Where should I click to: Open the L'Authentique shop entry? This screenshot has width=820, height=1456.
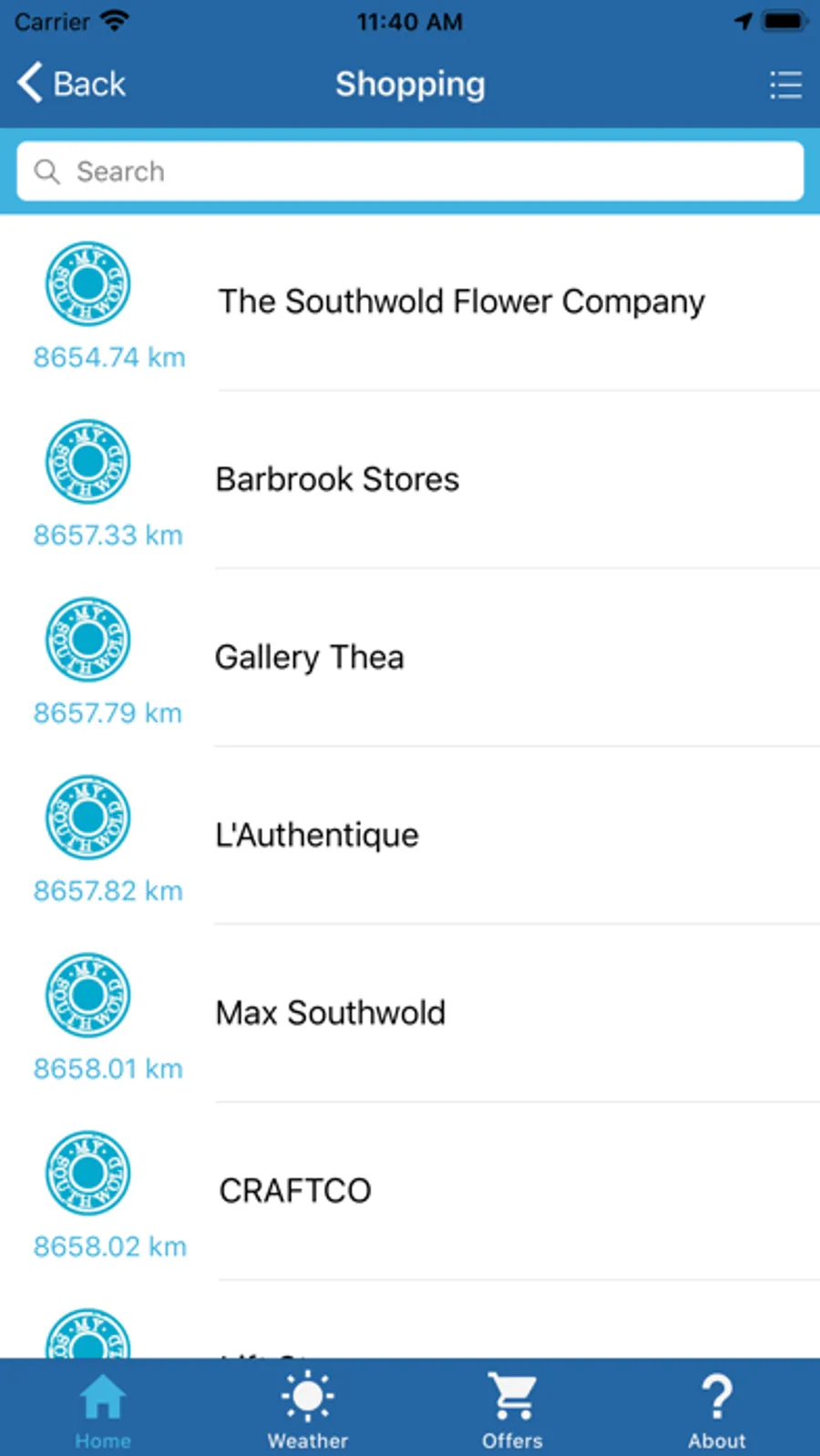click(317, 835)
